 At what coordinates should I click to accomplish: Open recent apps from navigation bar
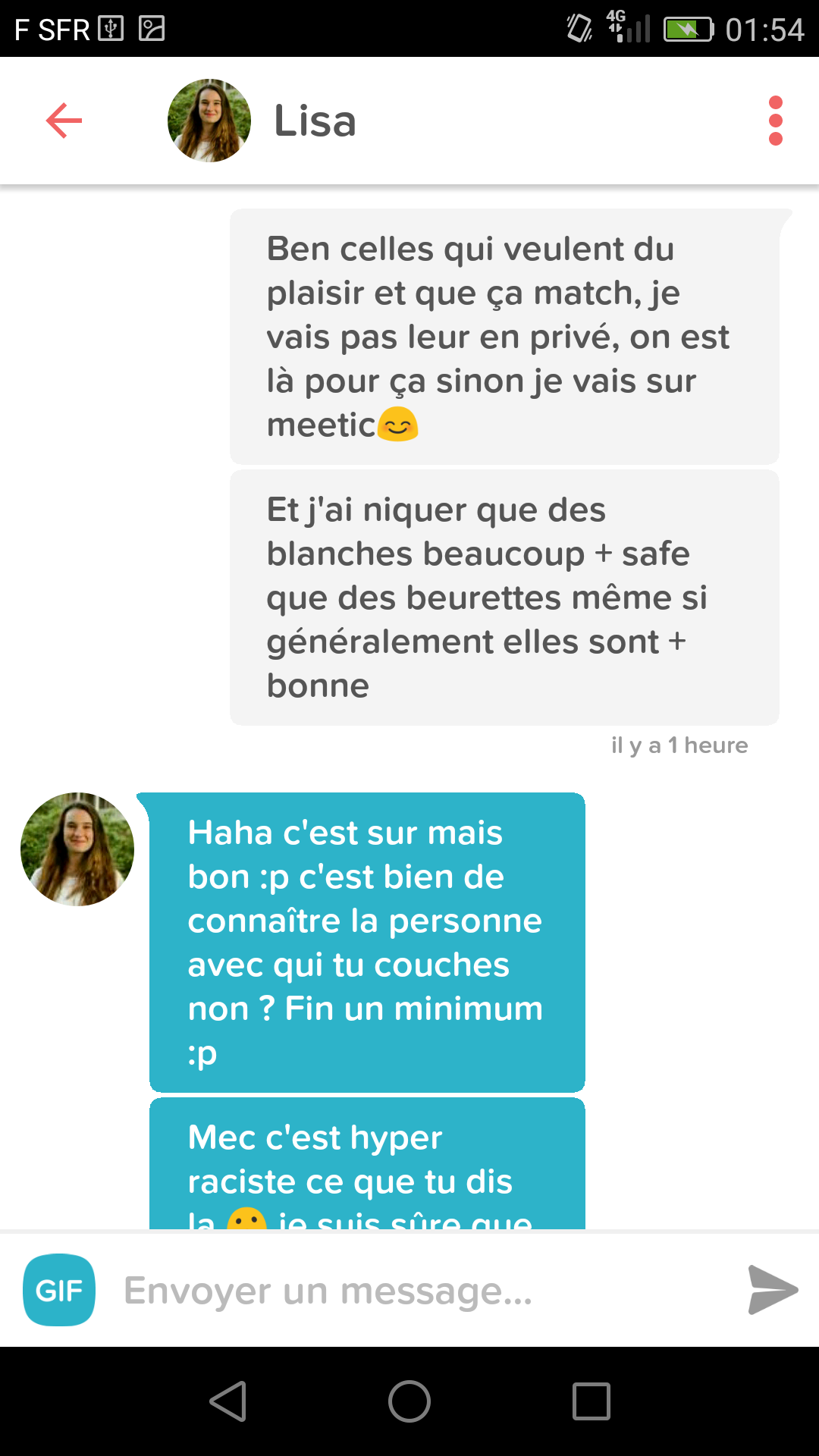[591, 1401]
